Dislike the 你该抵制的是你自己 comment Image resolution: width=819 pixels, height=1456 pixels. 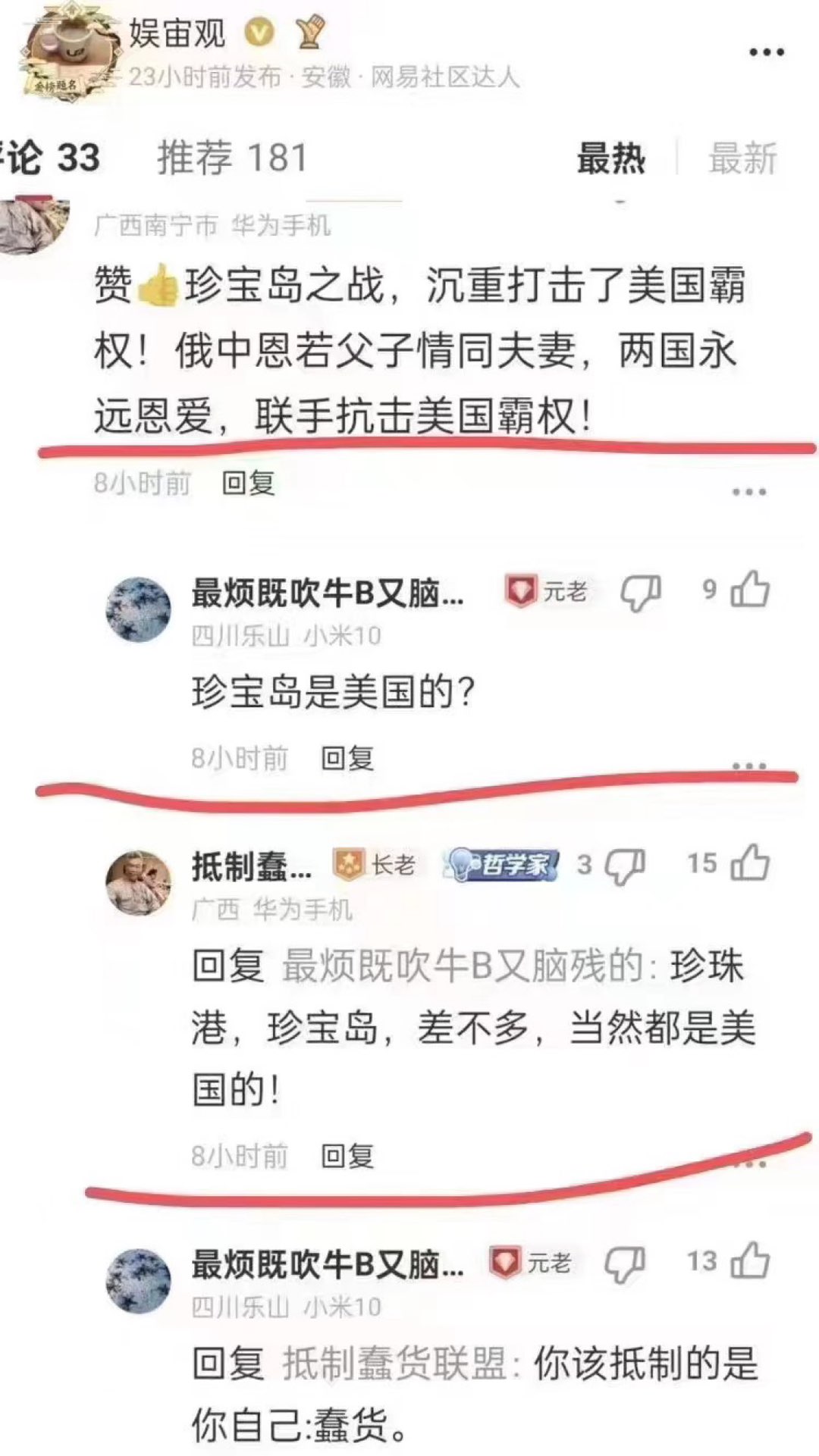pos(625,1263)
